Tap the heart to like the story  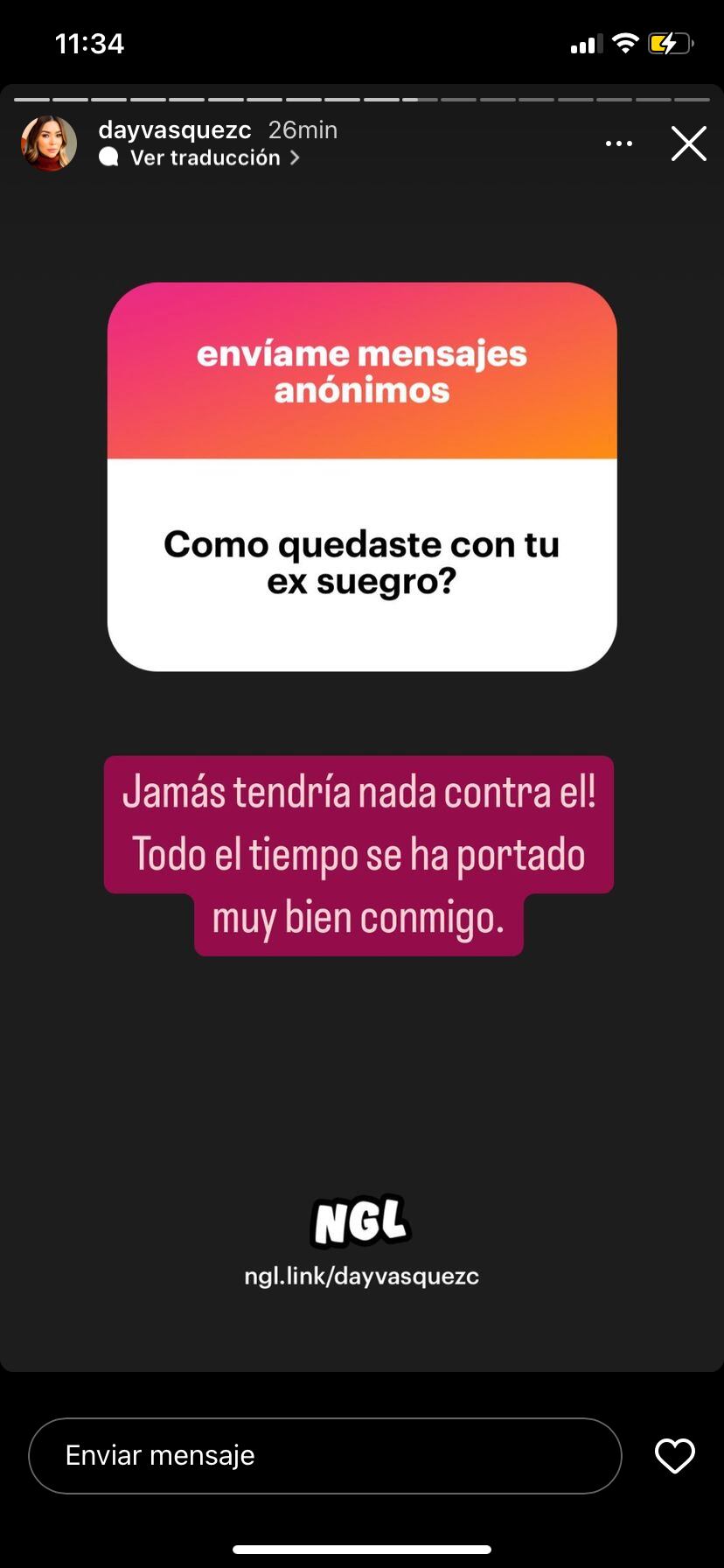(674, 1455)
